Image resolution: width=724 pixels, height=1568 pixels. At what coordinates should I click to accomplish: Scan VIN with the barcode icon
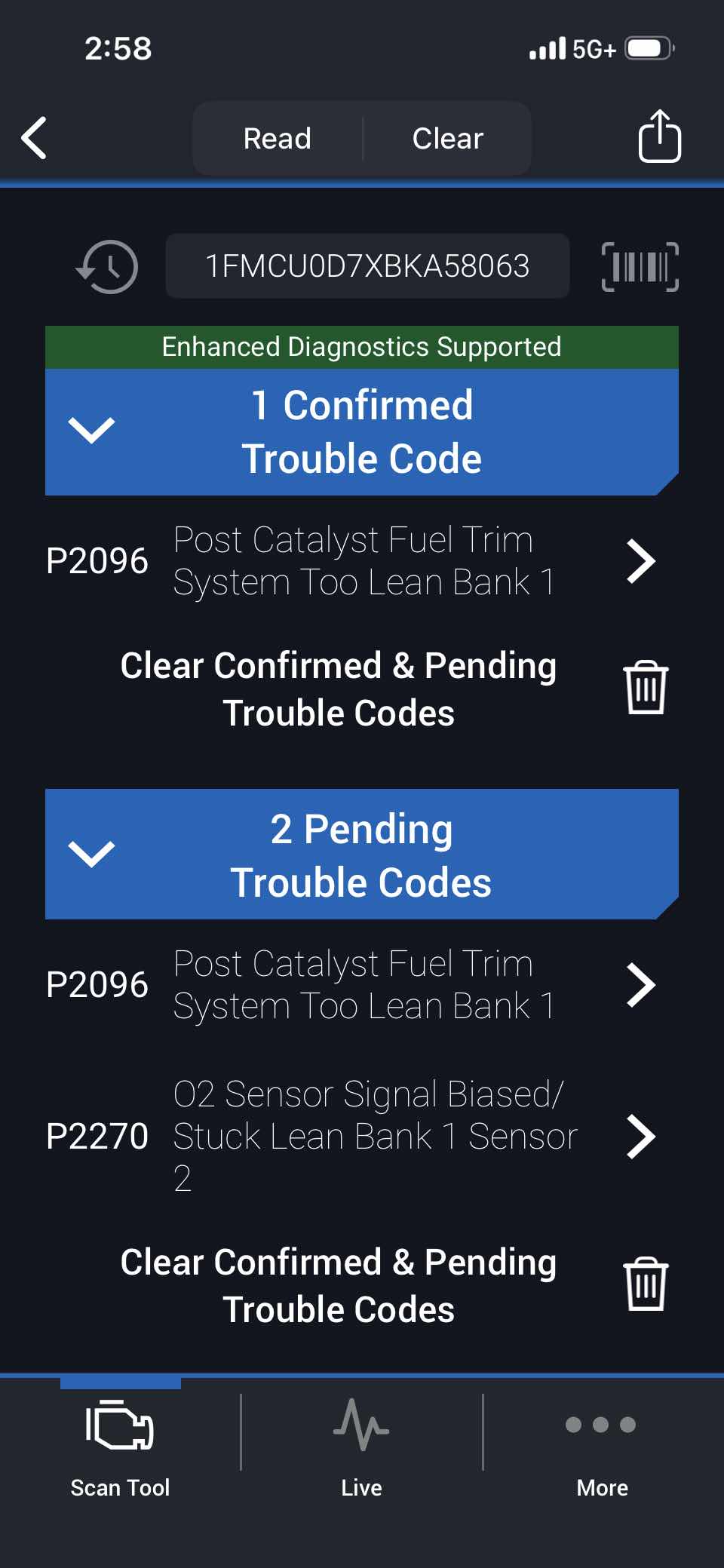(x=640, y=267)
